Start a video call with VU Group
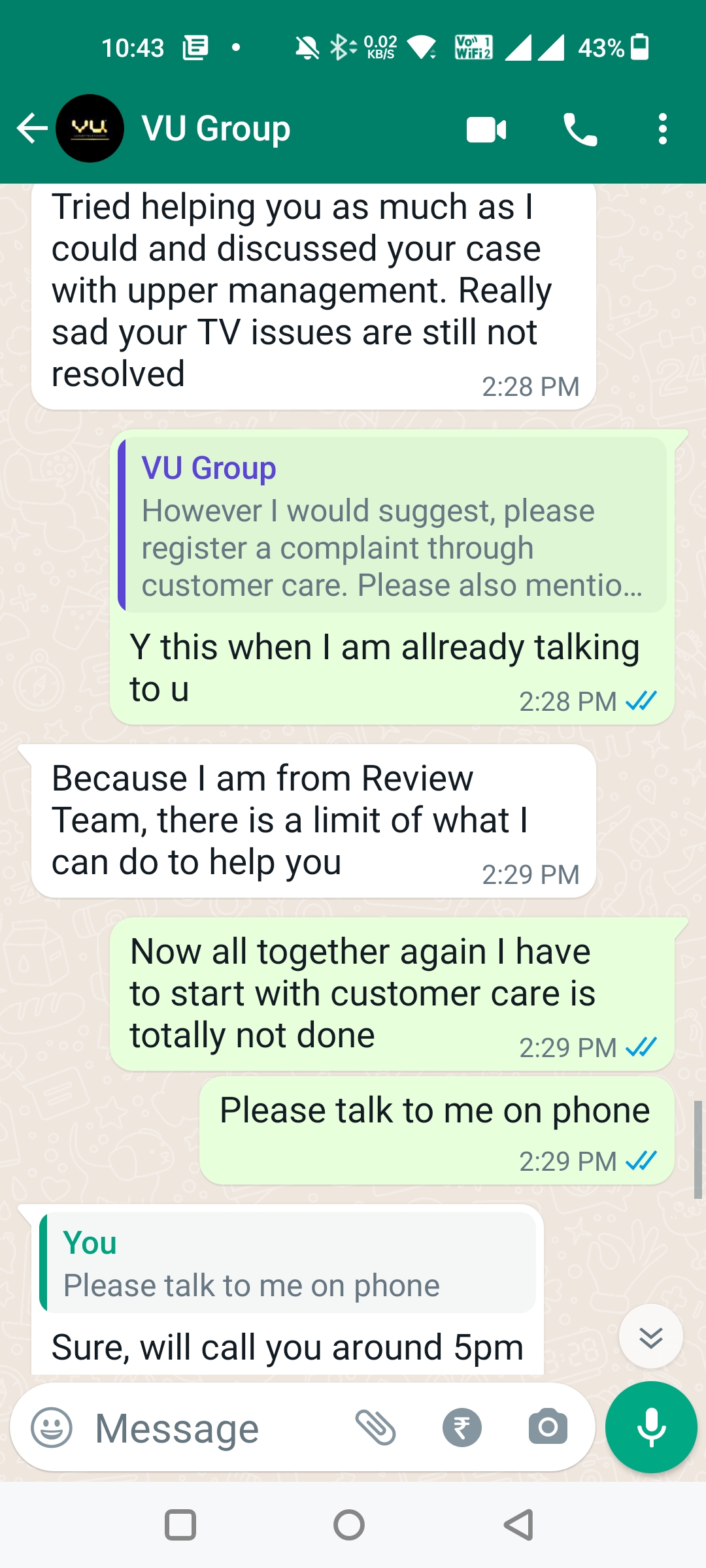This screenshot has height=1568, width=706. coord(486,129)
